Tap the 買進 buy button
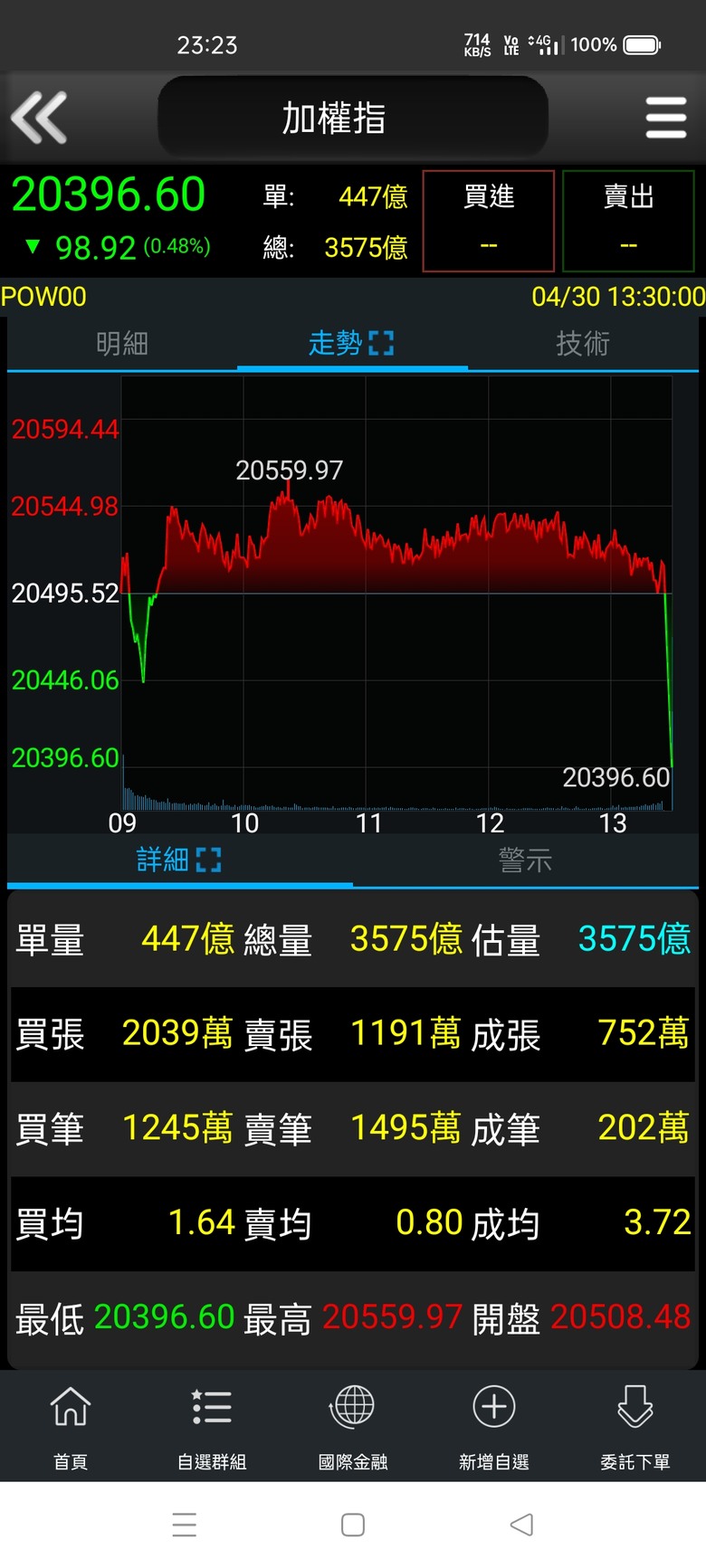Image resolution: width=706 pixels, height=1568 pixels. (489, 221)
